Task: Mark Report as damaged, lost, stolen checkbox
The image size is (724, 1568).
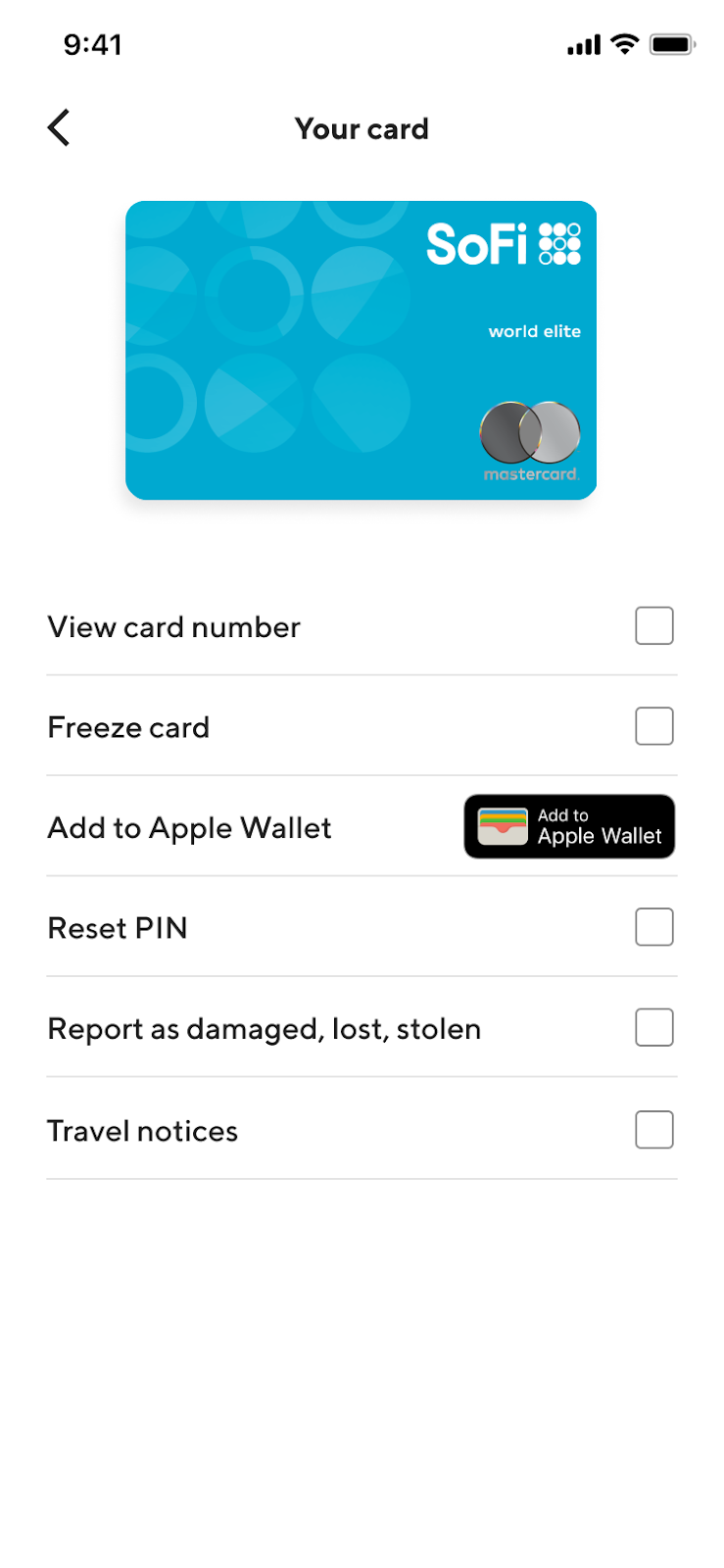Action: pos(653,1027)
